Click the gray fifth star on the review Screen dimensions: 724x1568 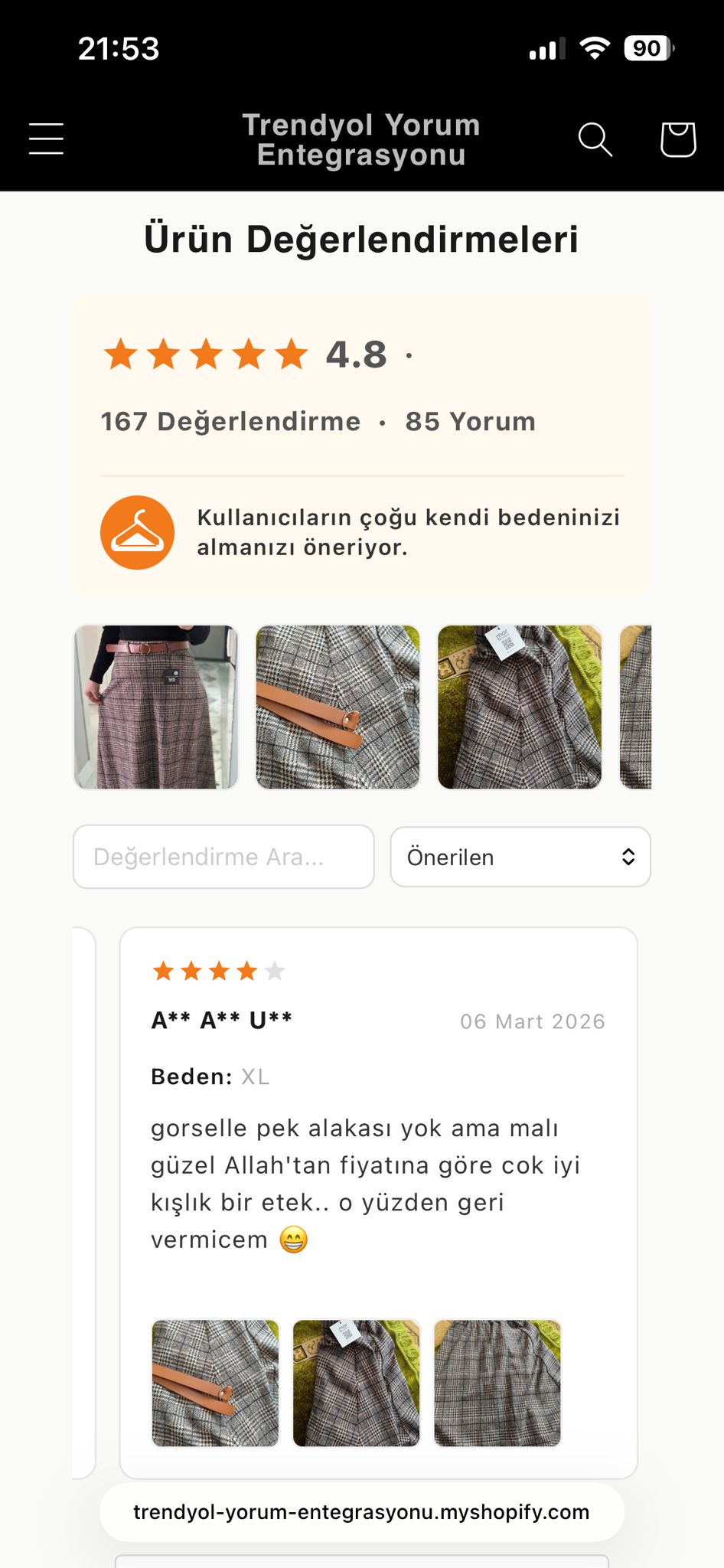(x=273, y=970)
